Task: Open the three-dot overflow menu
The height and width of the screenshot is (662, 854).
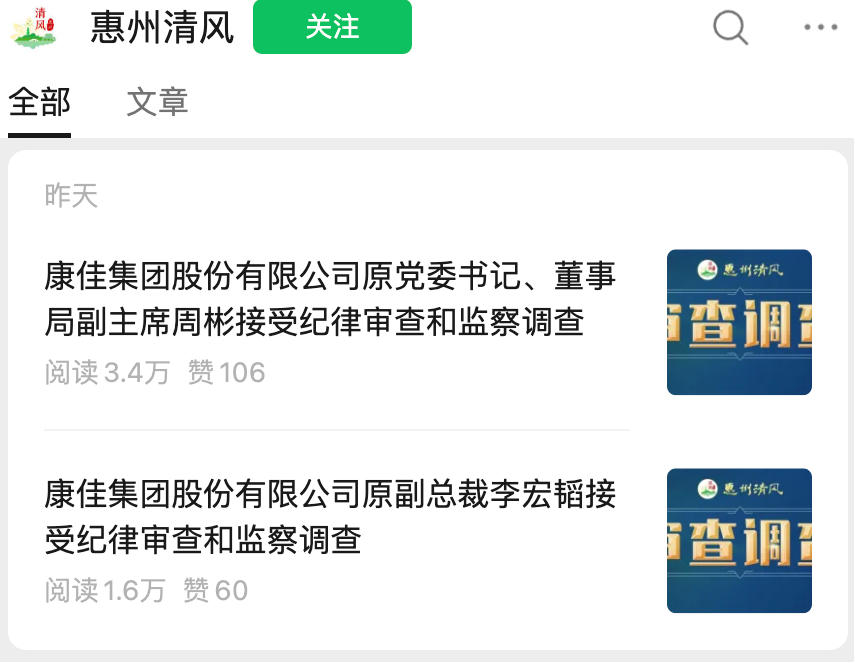Action: pyautogui.click(x=821, y=28)
